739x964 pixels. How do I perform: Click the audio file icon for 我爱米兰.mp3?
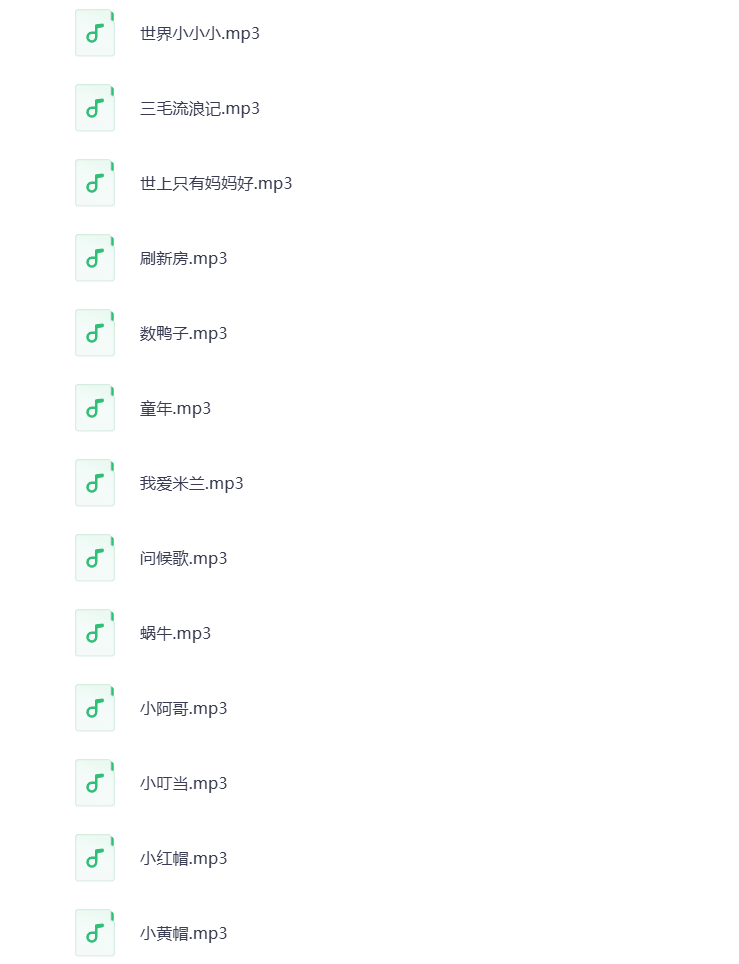click(x=94, y=482)
